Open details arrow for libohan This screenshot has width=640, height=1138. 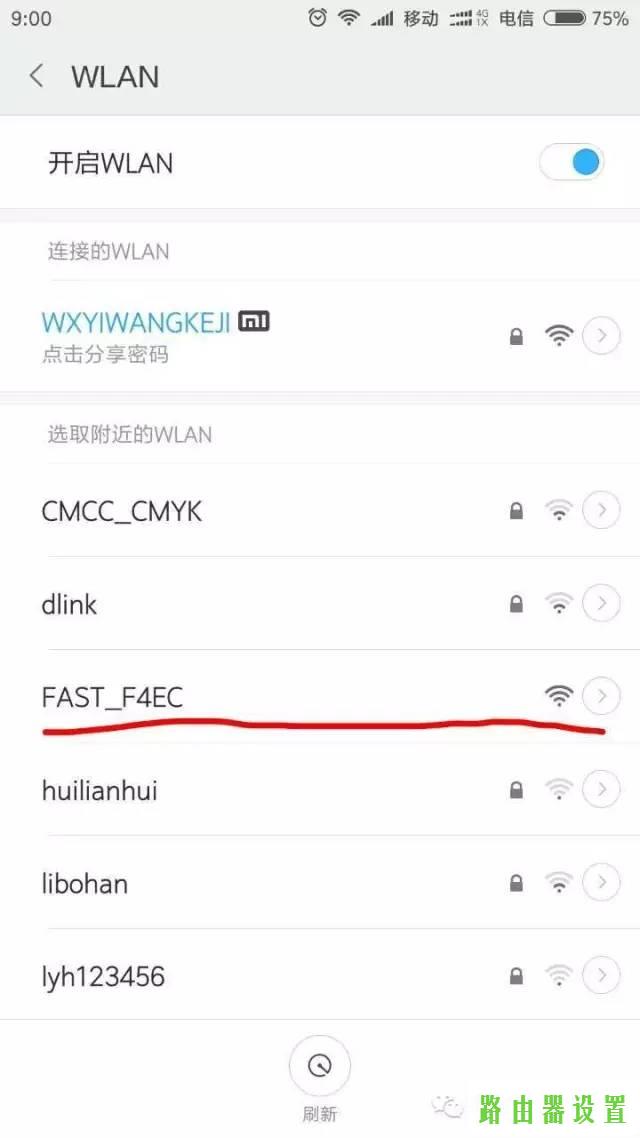tap(601, 883)
